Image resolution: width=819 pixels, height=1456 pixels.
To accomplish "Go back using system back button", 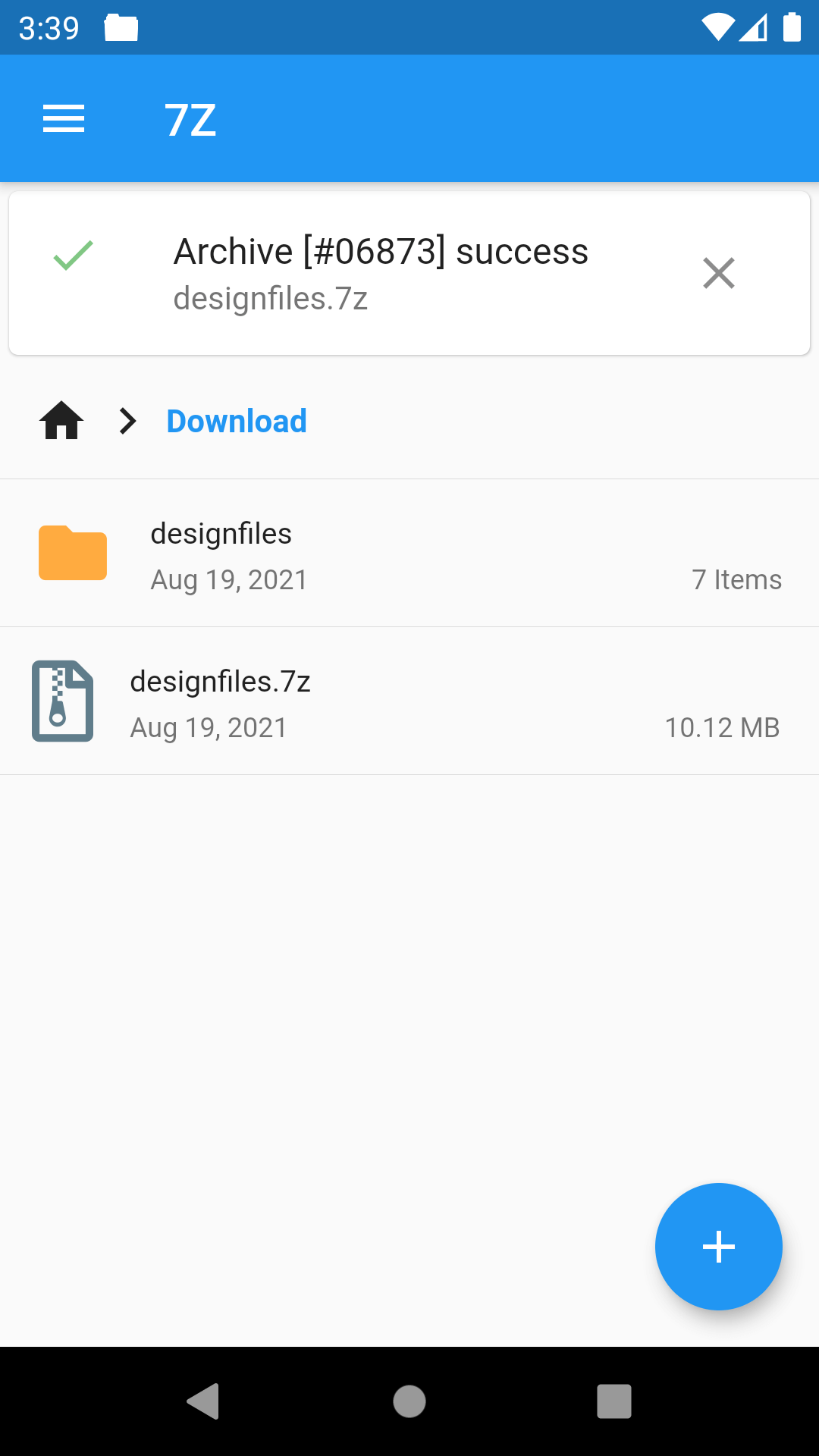I will [x=203, y=1401].
